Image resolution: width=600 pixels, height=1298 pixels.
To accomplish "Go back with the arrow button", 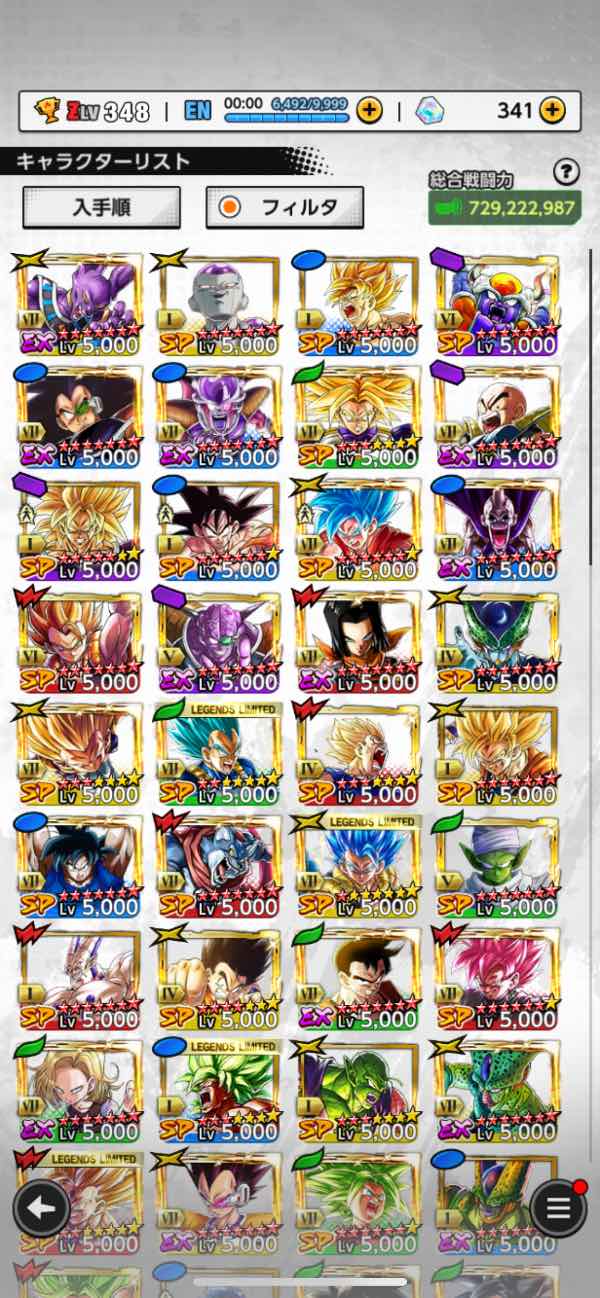I will tap(41, 1208).
